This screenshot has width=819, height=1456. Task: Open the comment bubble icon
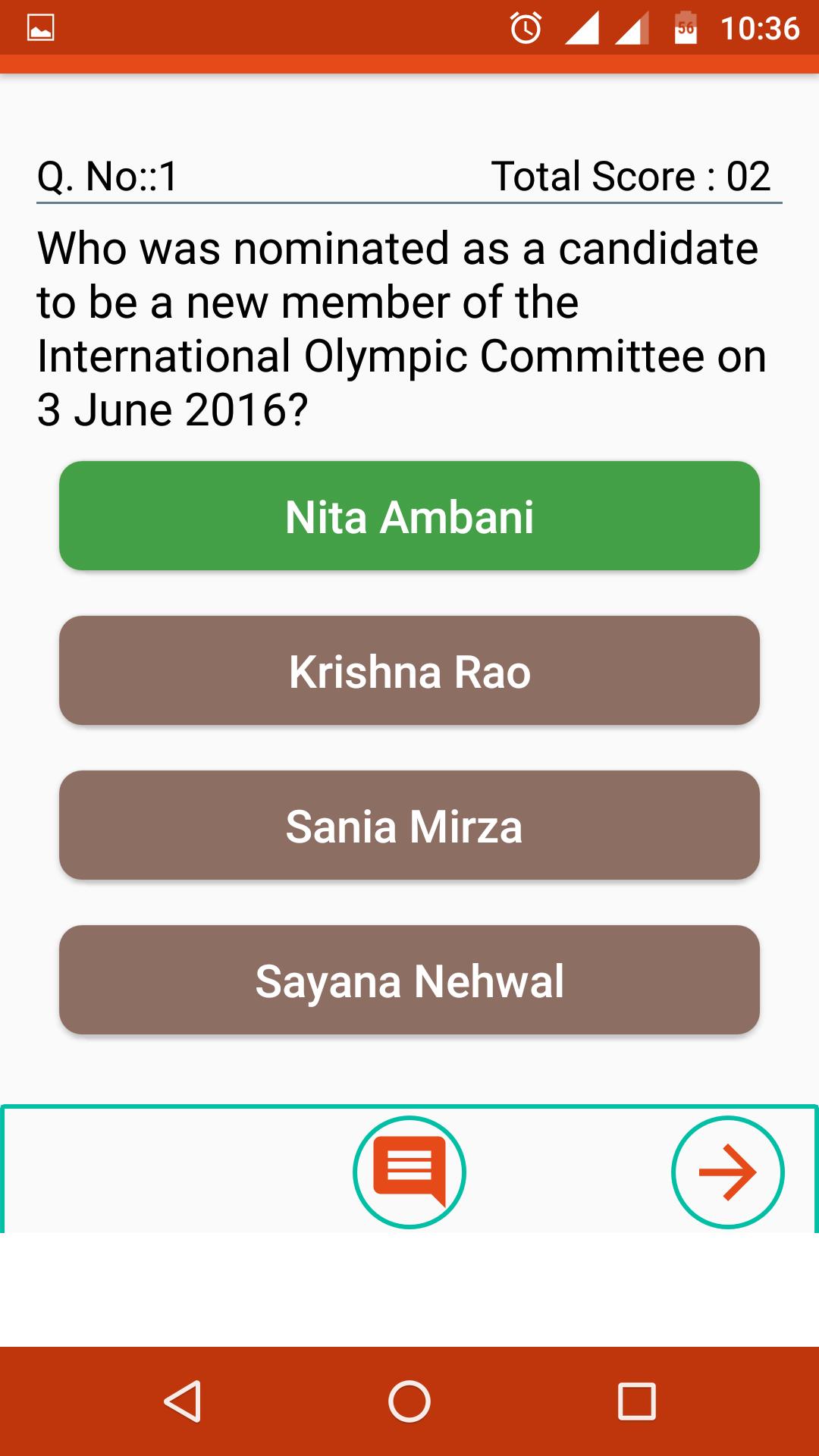point(409,1172)
